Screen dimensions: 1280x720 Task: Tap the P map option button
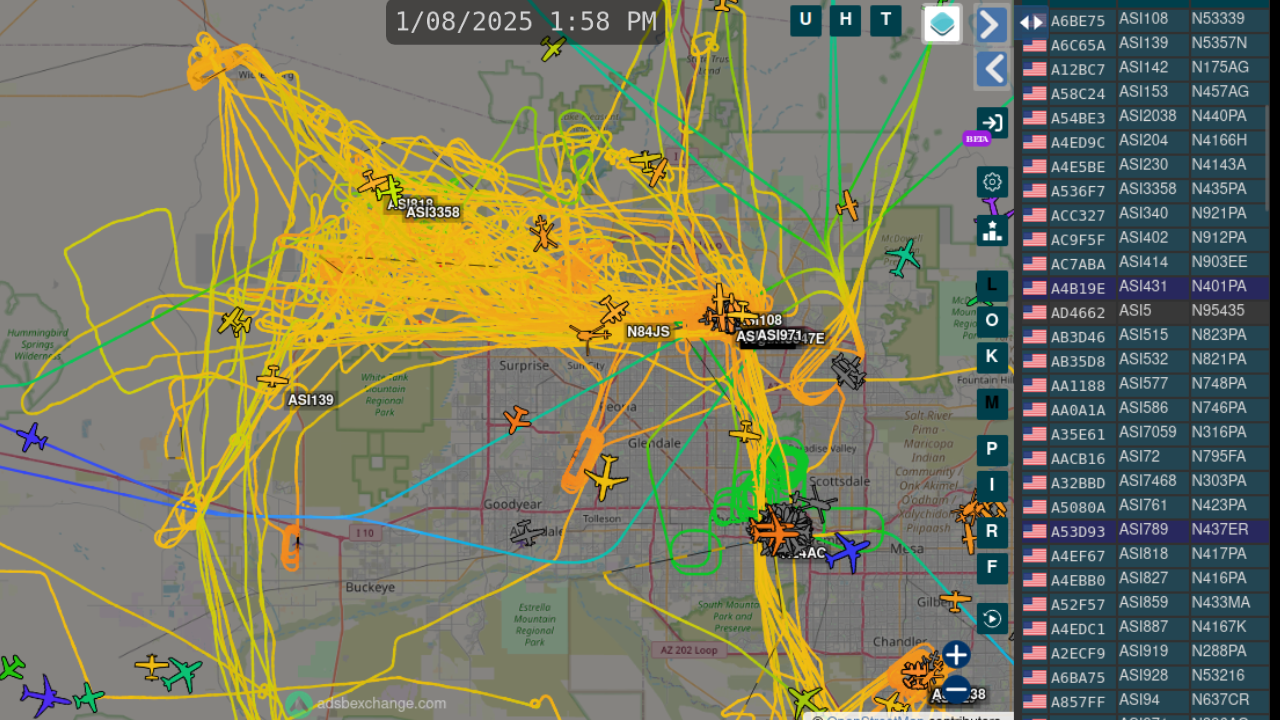[992, 450]
